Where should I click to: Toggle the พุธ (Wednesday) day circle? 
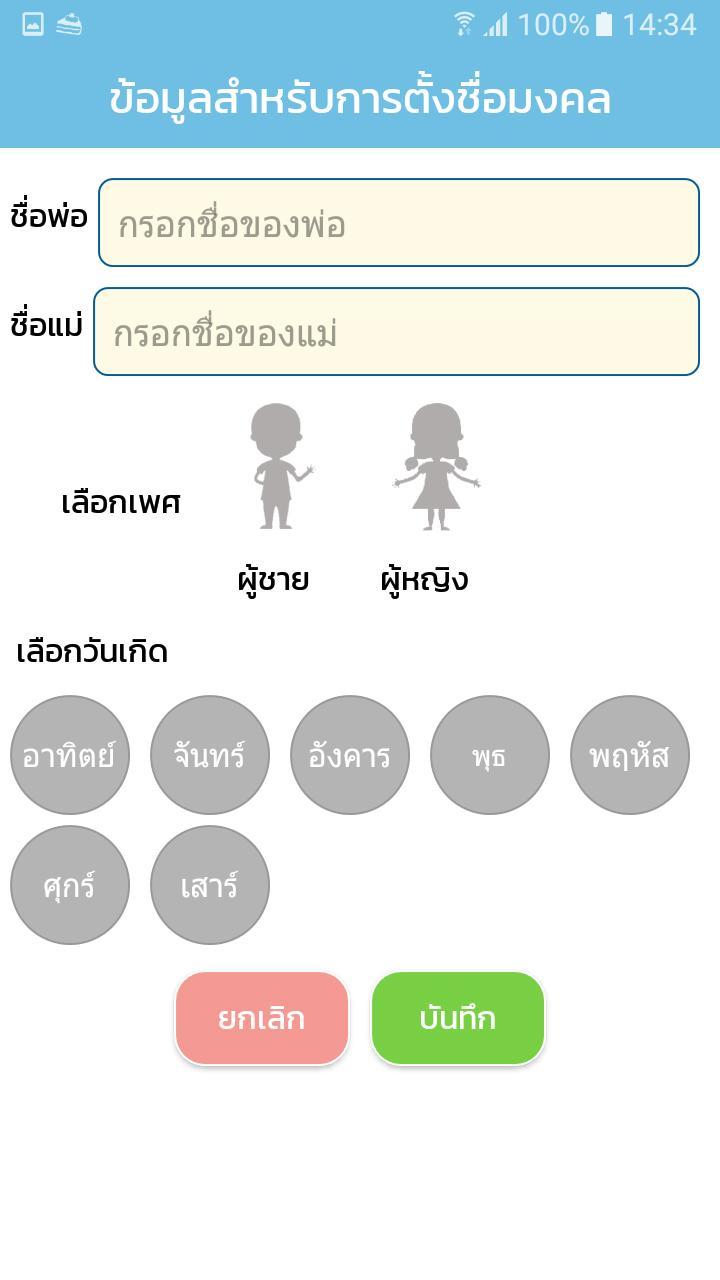[x=490, y=753]
